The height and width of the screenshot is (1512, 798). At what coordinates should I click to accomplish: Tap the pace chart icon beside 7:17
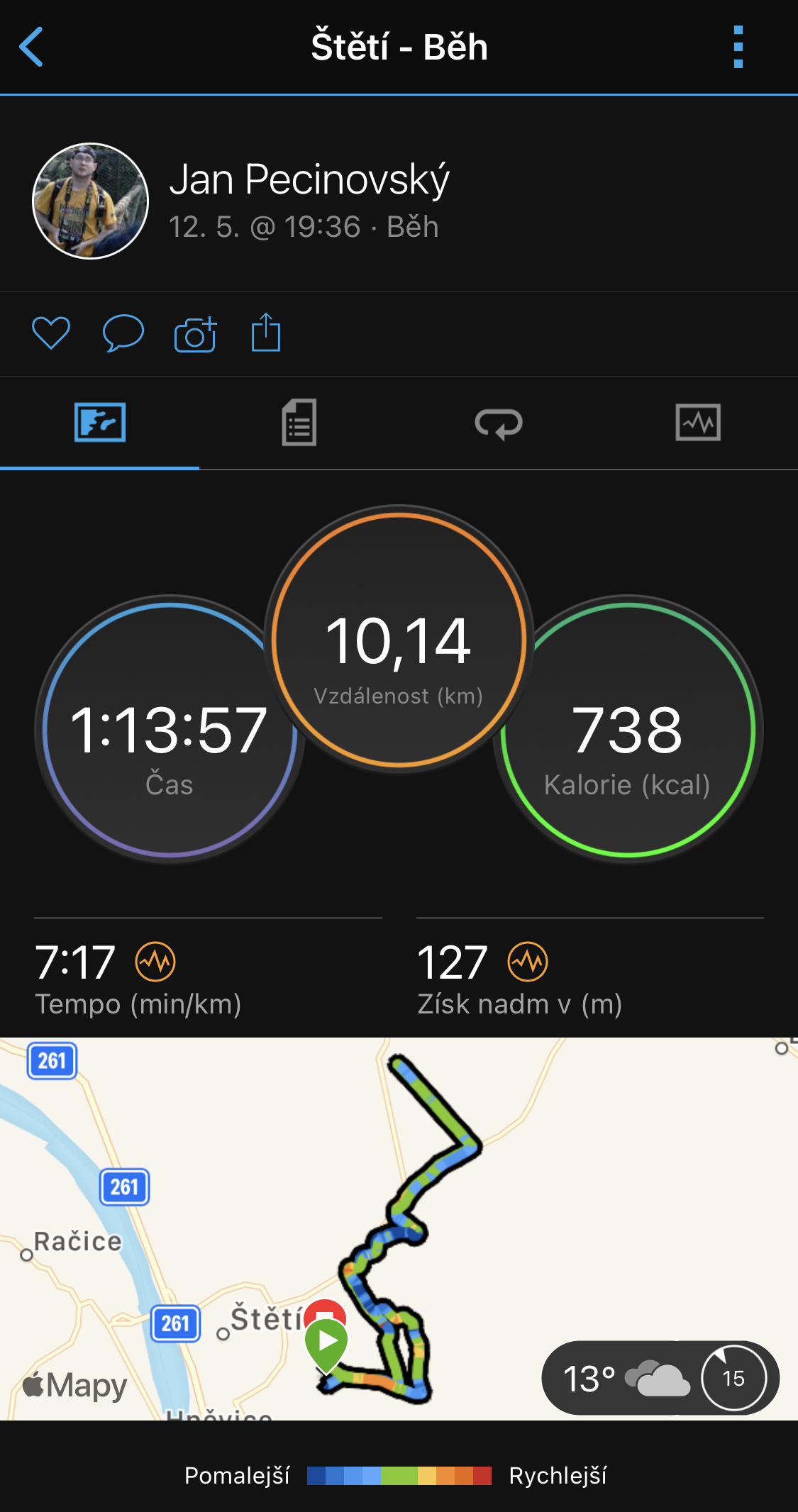155,962
